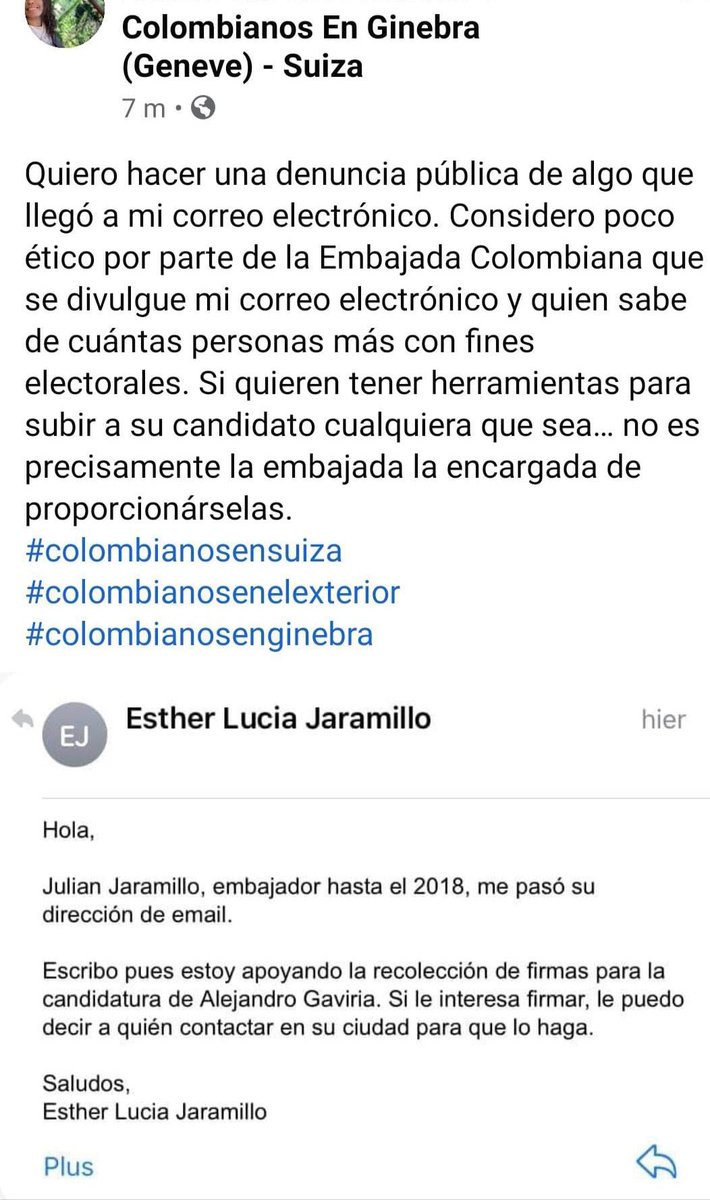Viewport: 710px width, 1200px height.
Task: Open the #colombianosenelexterior hashtag
Action: [211, 592]
